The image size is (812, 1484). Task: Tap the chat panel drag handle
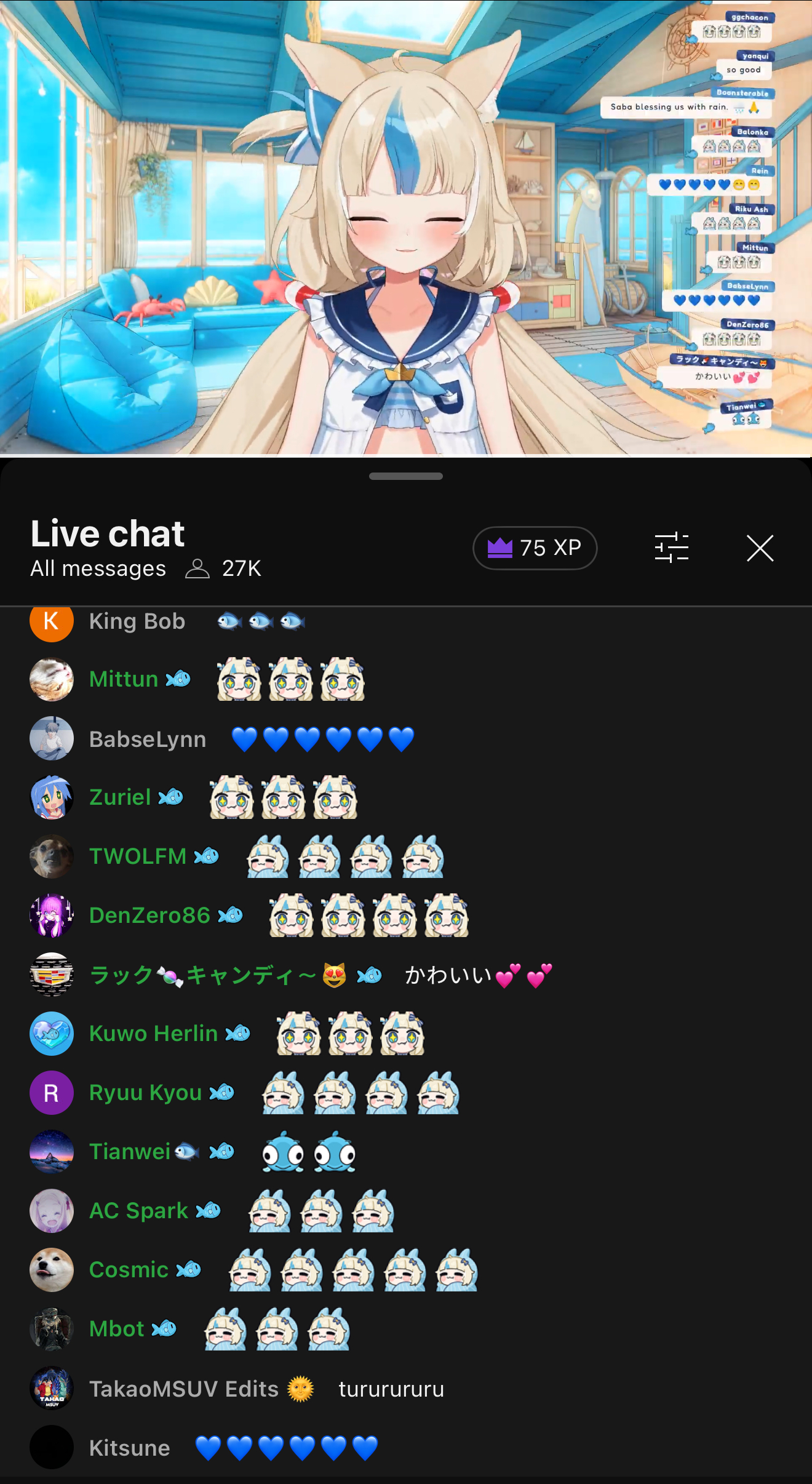[x=406, y=476]
